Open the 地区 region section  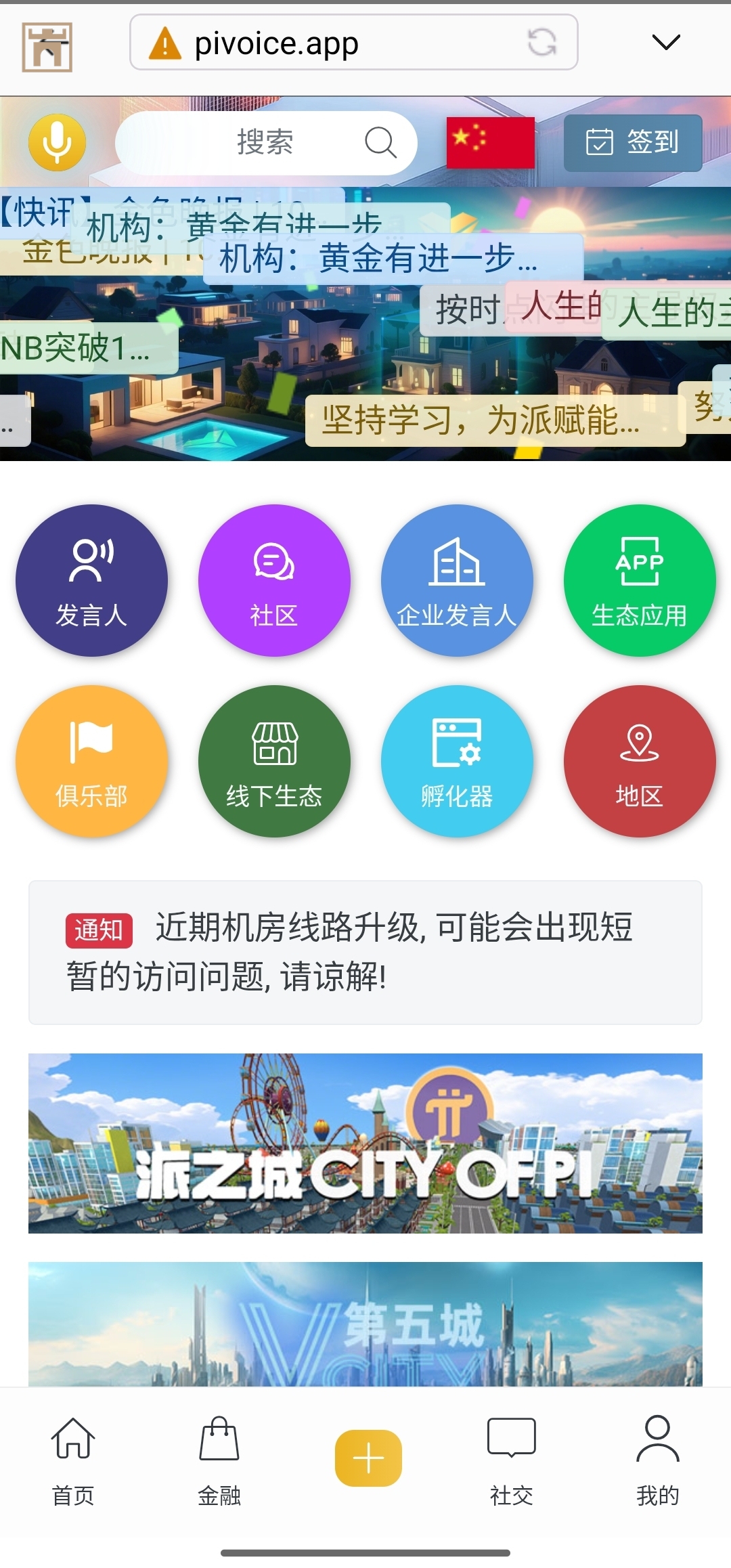pos(640,761)
